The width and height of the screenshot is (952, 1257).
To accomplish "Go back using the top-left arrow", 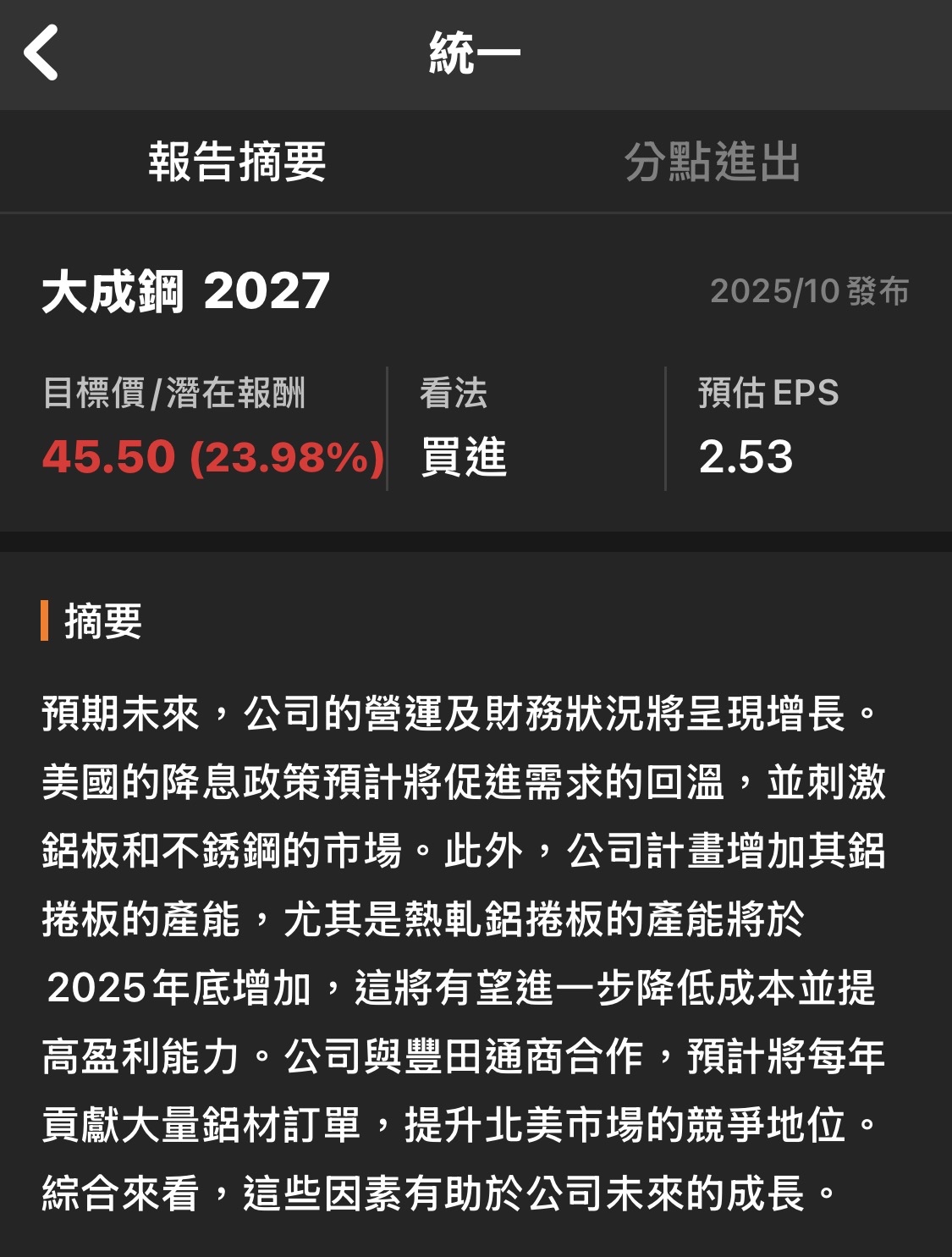I will 41,52.
